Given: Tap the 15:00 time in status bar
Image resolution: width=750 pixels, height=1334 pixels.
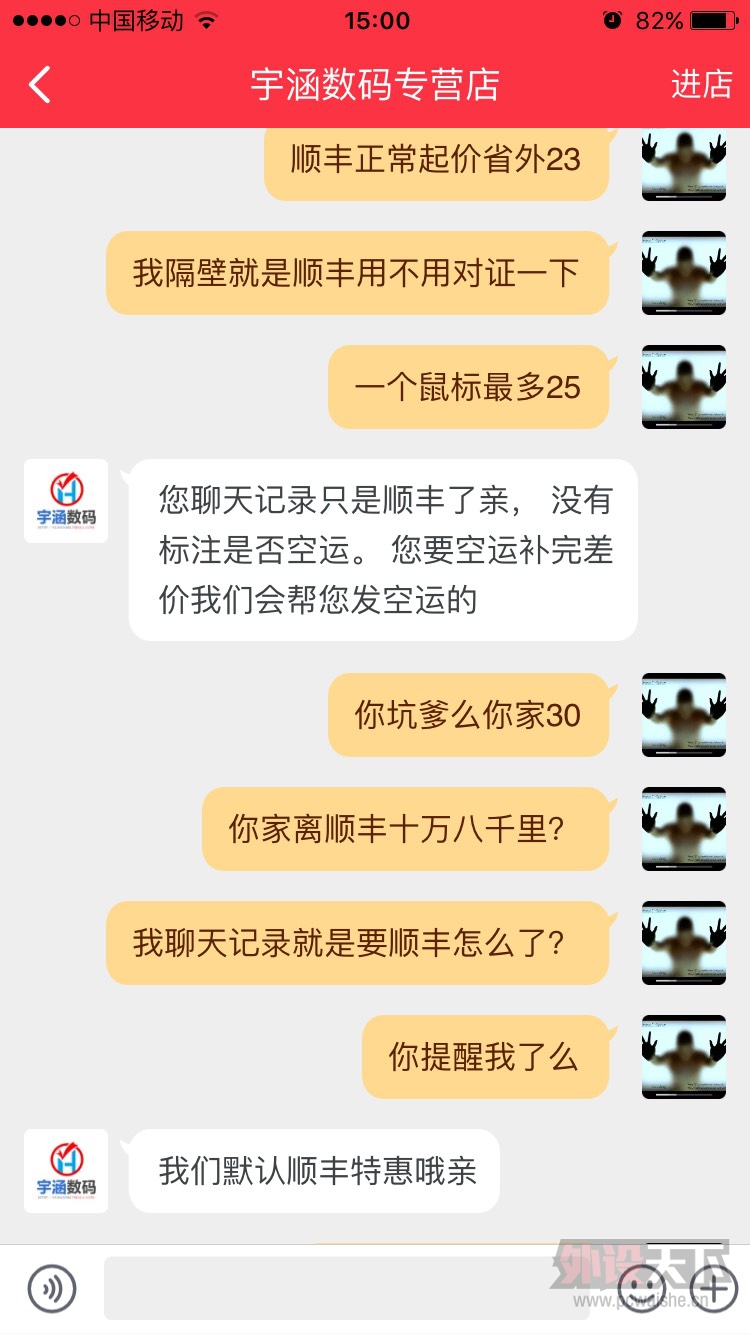Looking at the screenshot, I should pyautogui.click(x=377, y=19).
